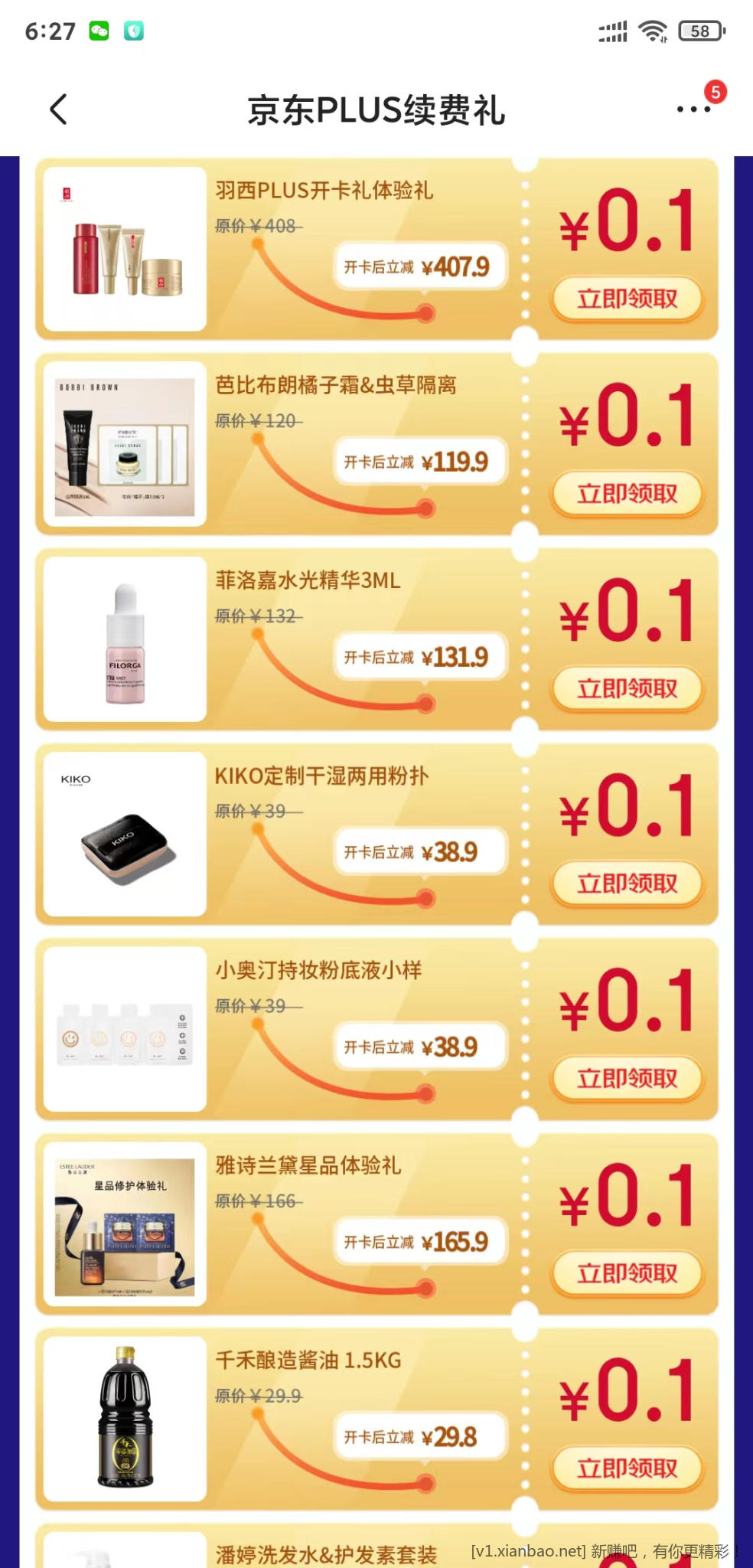The height and width of the screenshot is (1568, 753).
Task: Open the three-dot overflow menu
Action: (x=693, y=109)
